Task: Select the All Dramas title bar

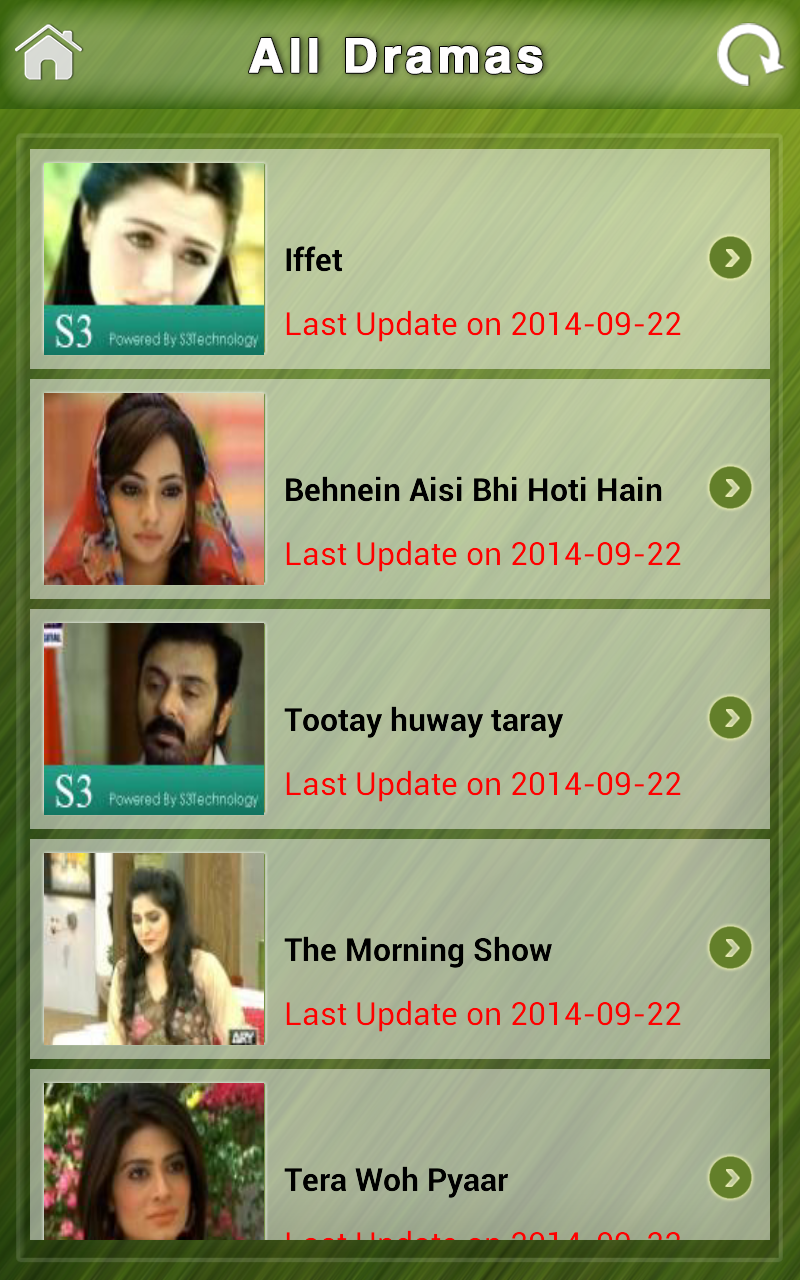Action: (x=400, y=57)
